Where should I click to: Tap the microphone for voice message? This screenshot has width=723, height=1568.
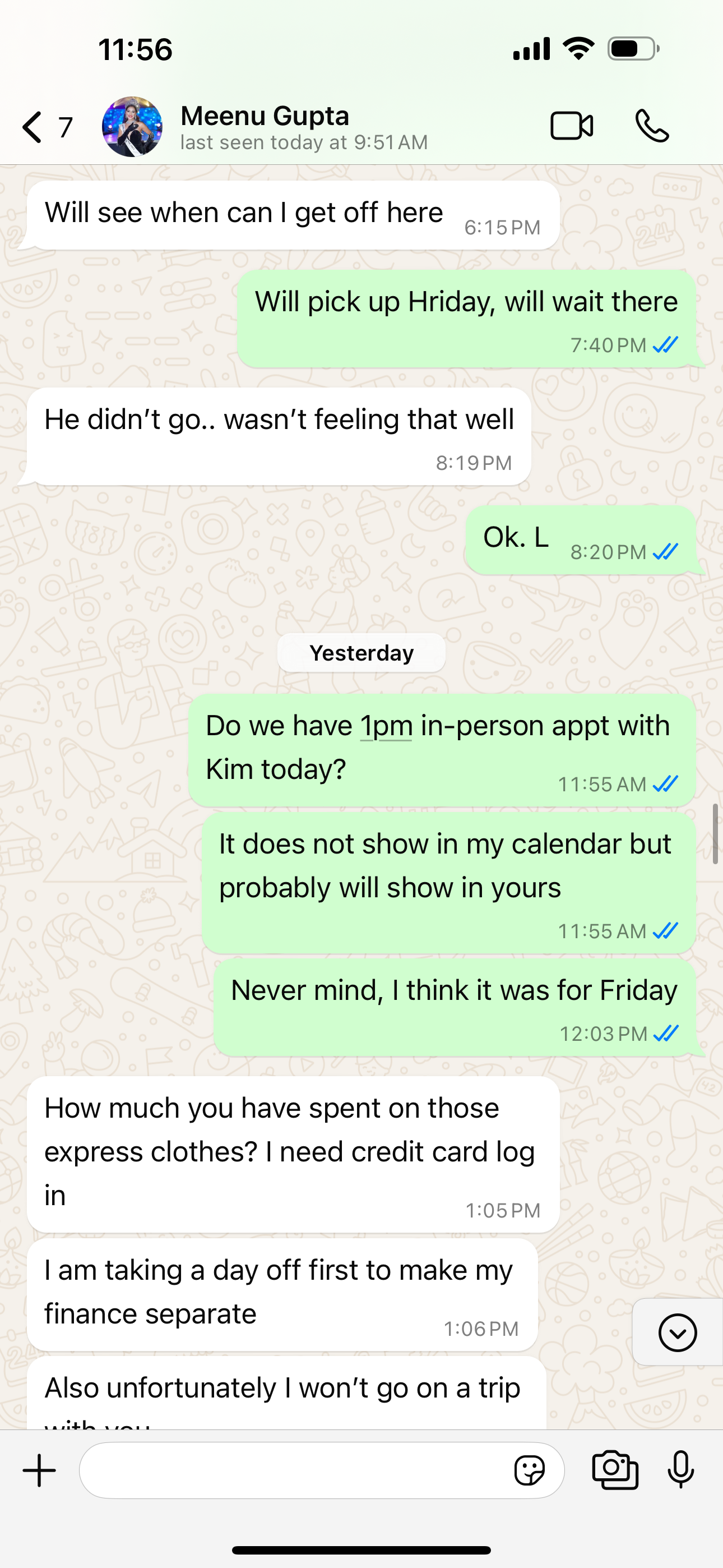[x=680, y=1470]
